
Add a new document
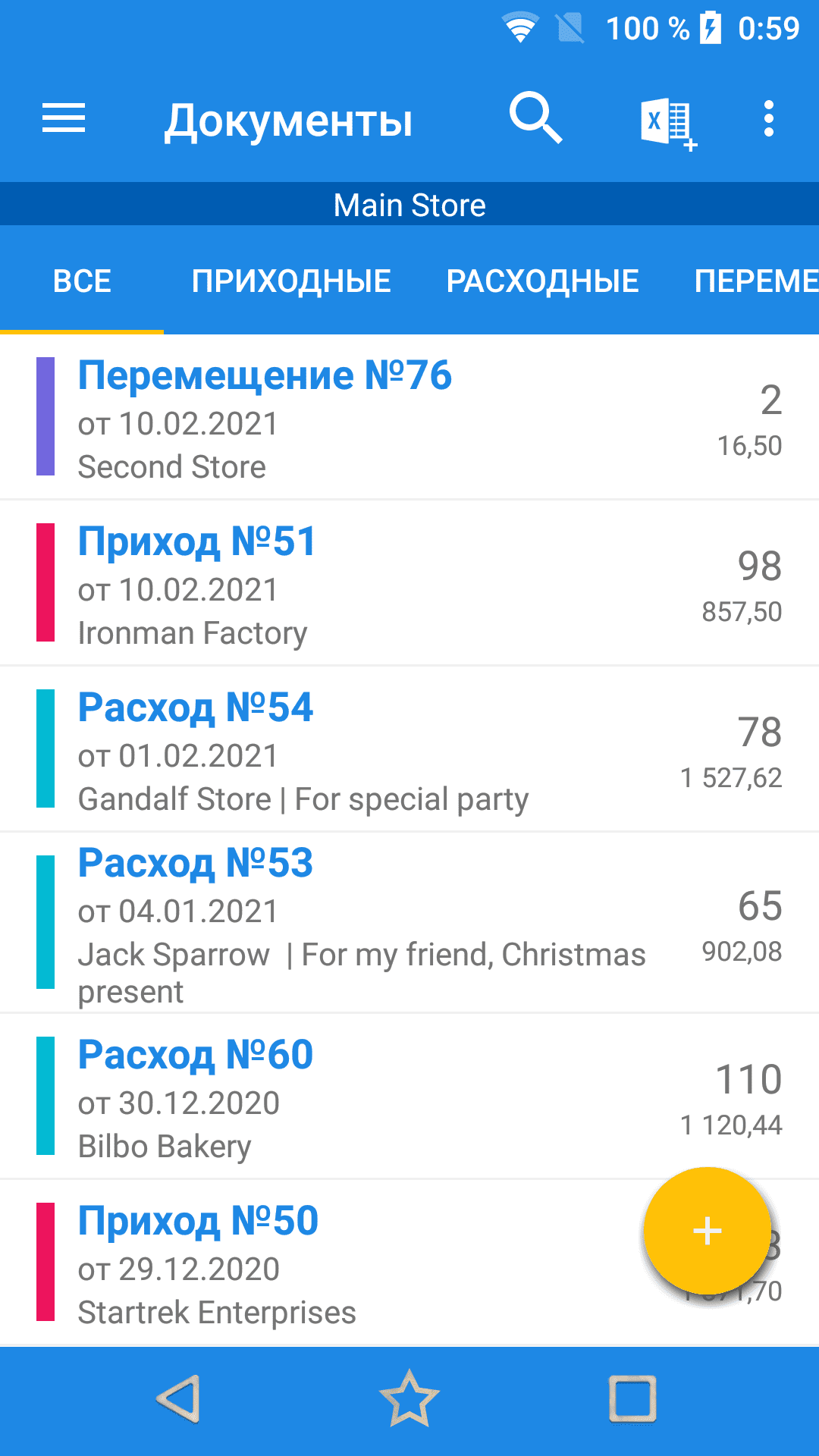pos(707,1231)
